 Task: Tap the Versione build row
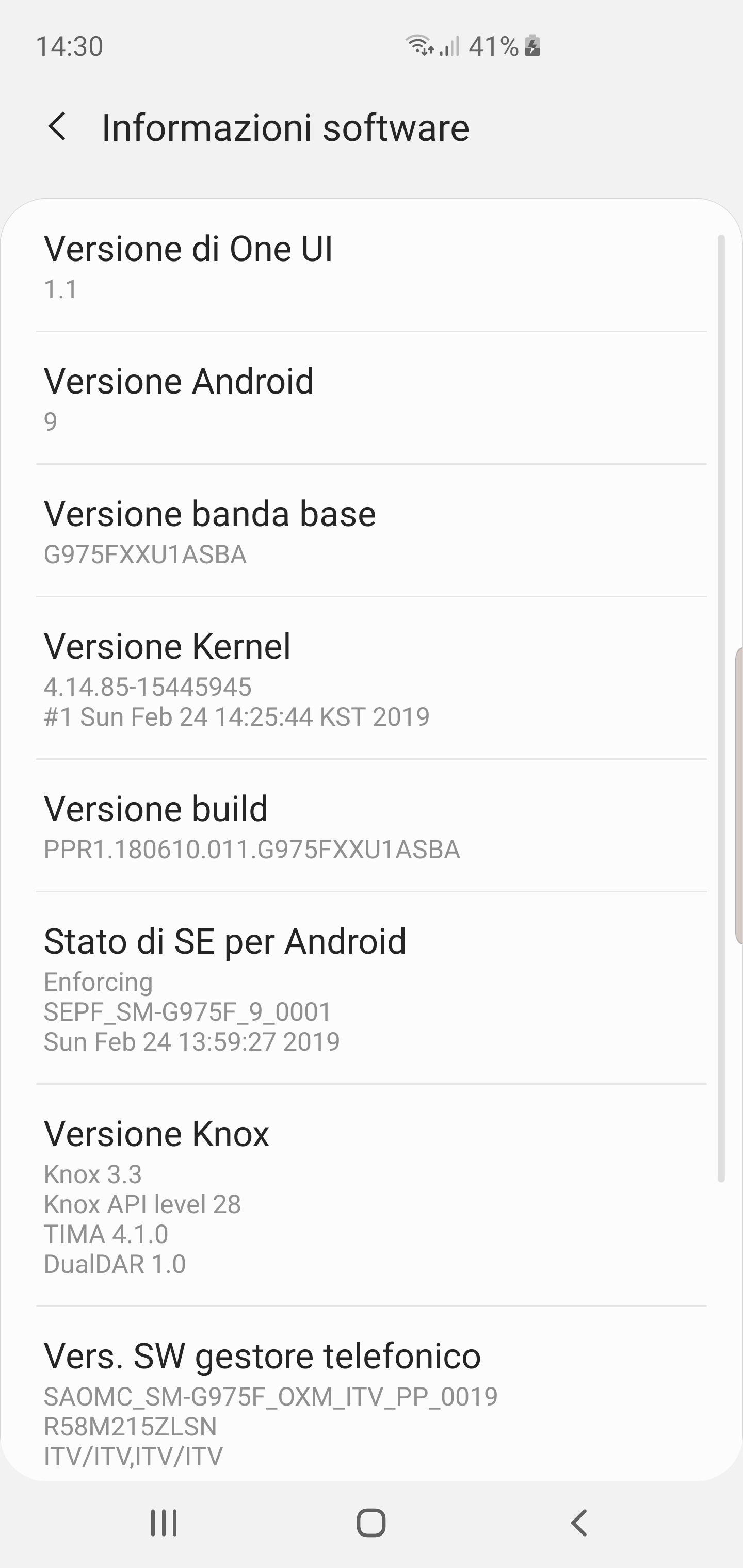tap(372, 826)
